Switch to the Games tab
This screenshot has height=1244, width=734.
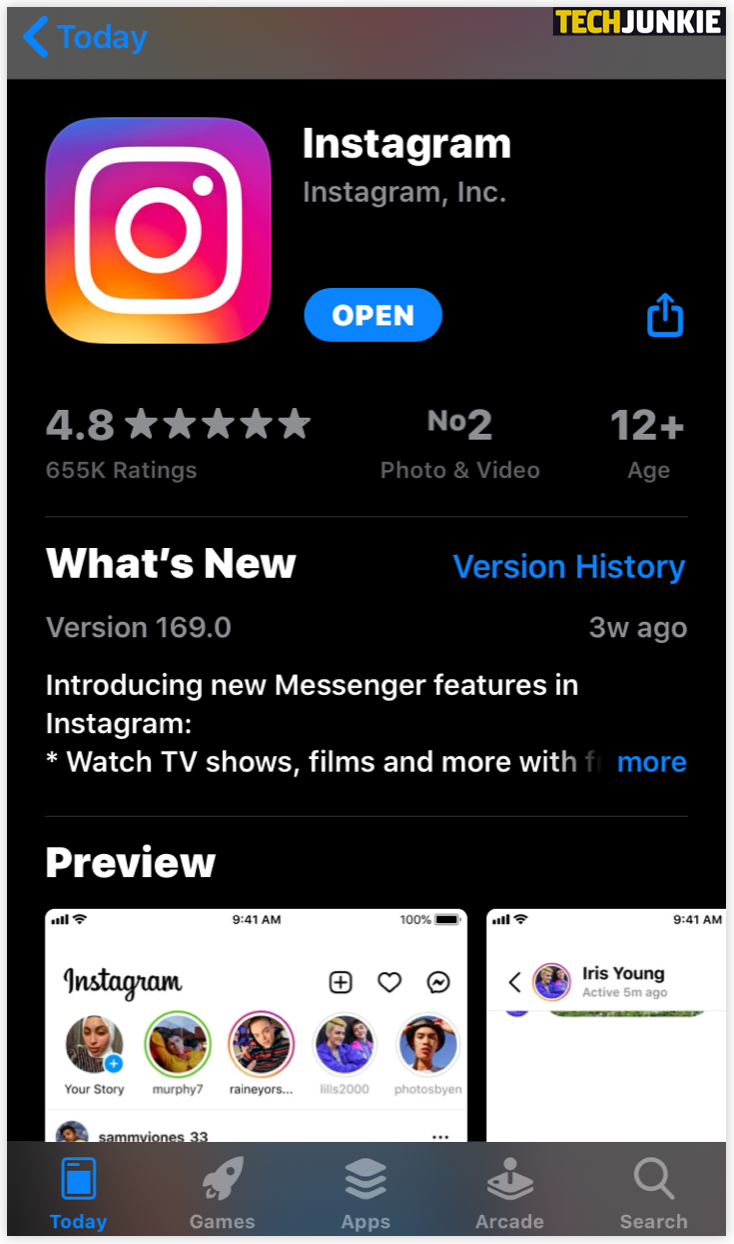(x=222, y=1193)
